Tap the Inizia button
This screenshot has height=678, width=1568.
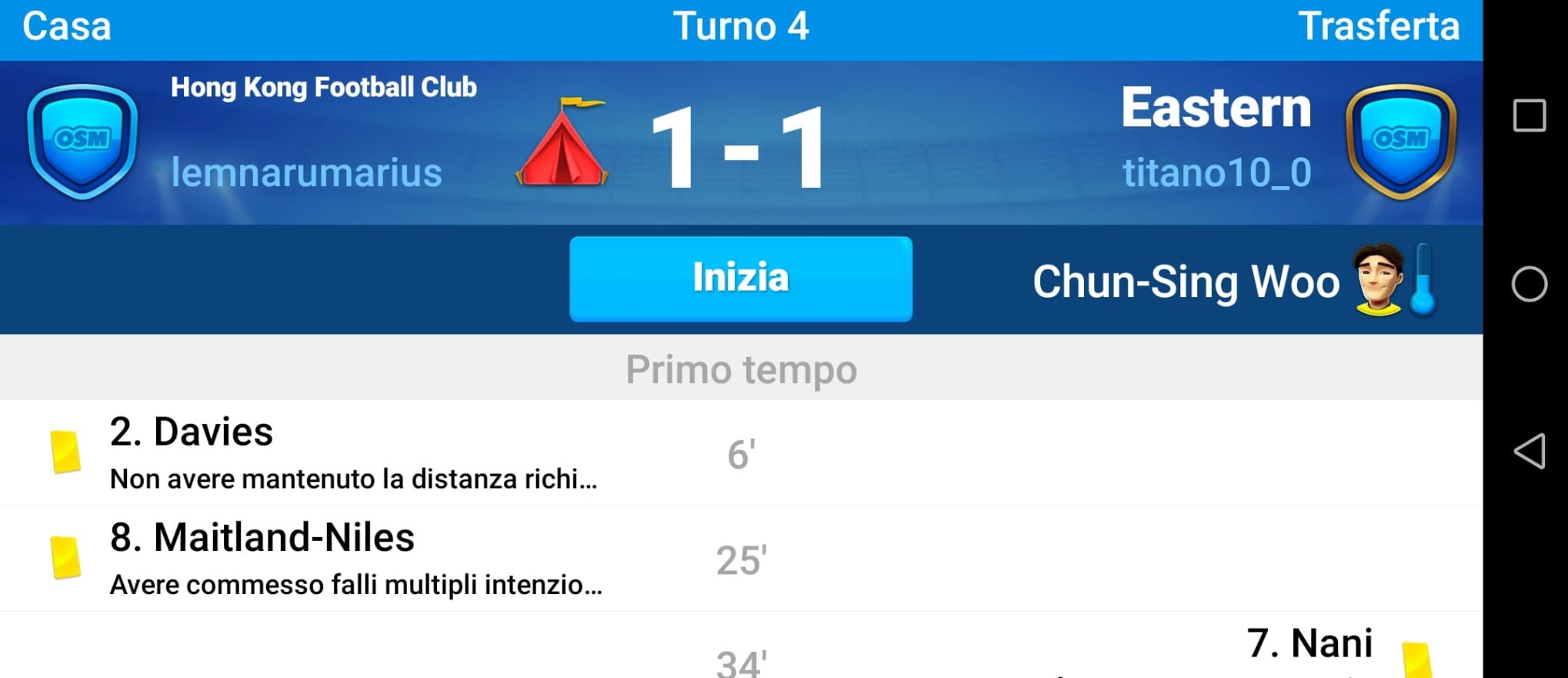740,278
